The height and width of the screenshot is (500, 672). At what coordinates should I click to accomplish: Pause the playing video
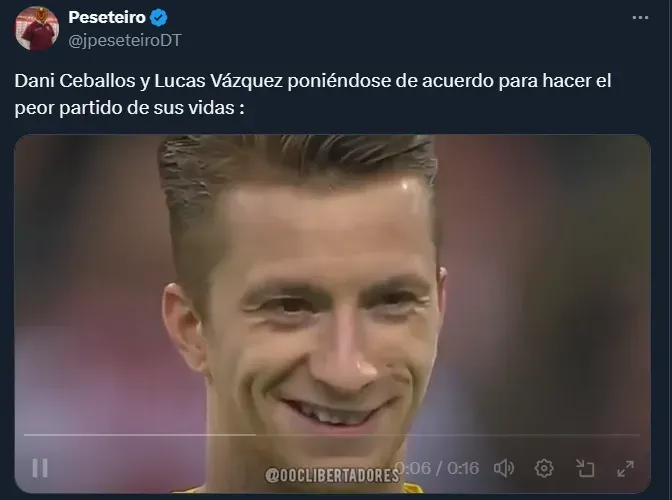(x=40, y=467)
